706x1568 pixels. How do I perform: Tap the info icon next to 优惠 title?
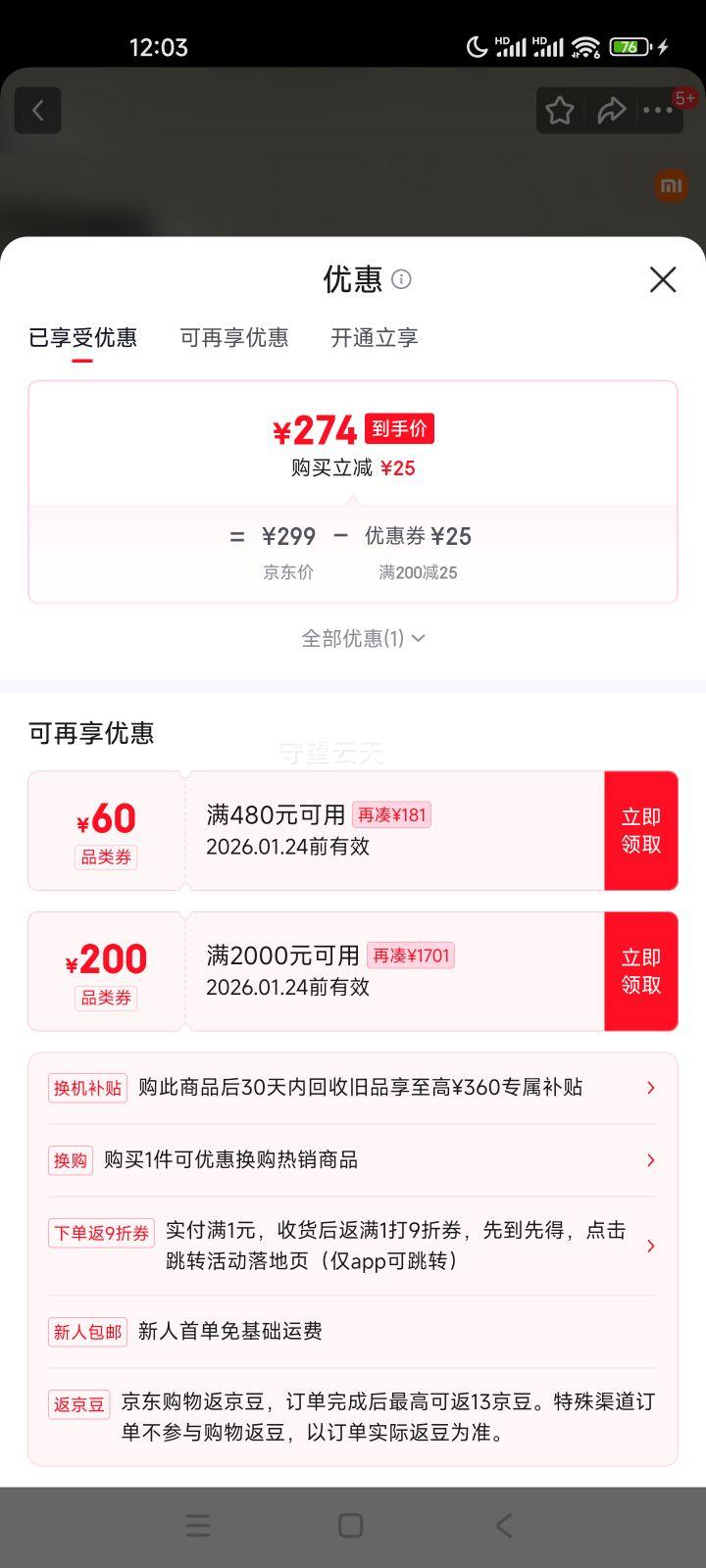point(402,281)
